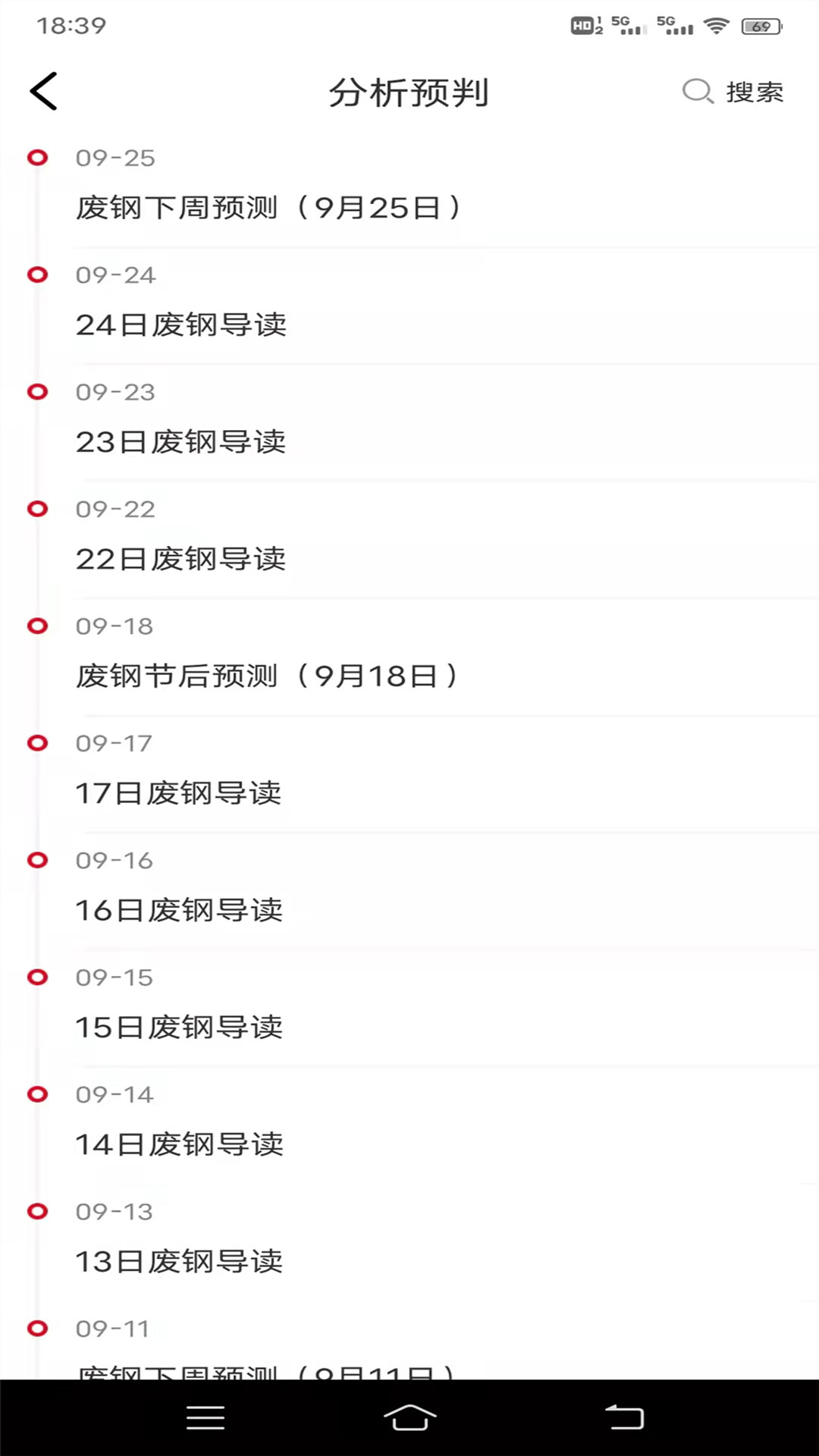Tap the system home button

[x=409, y=1417]
